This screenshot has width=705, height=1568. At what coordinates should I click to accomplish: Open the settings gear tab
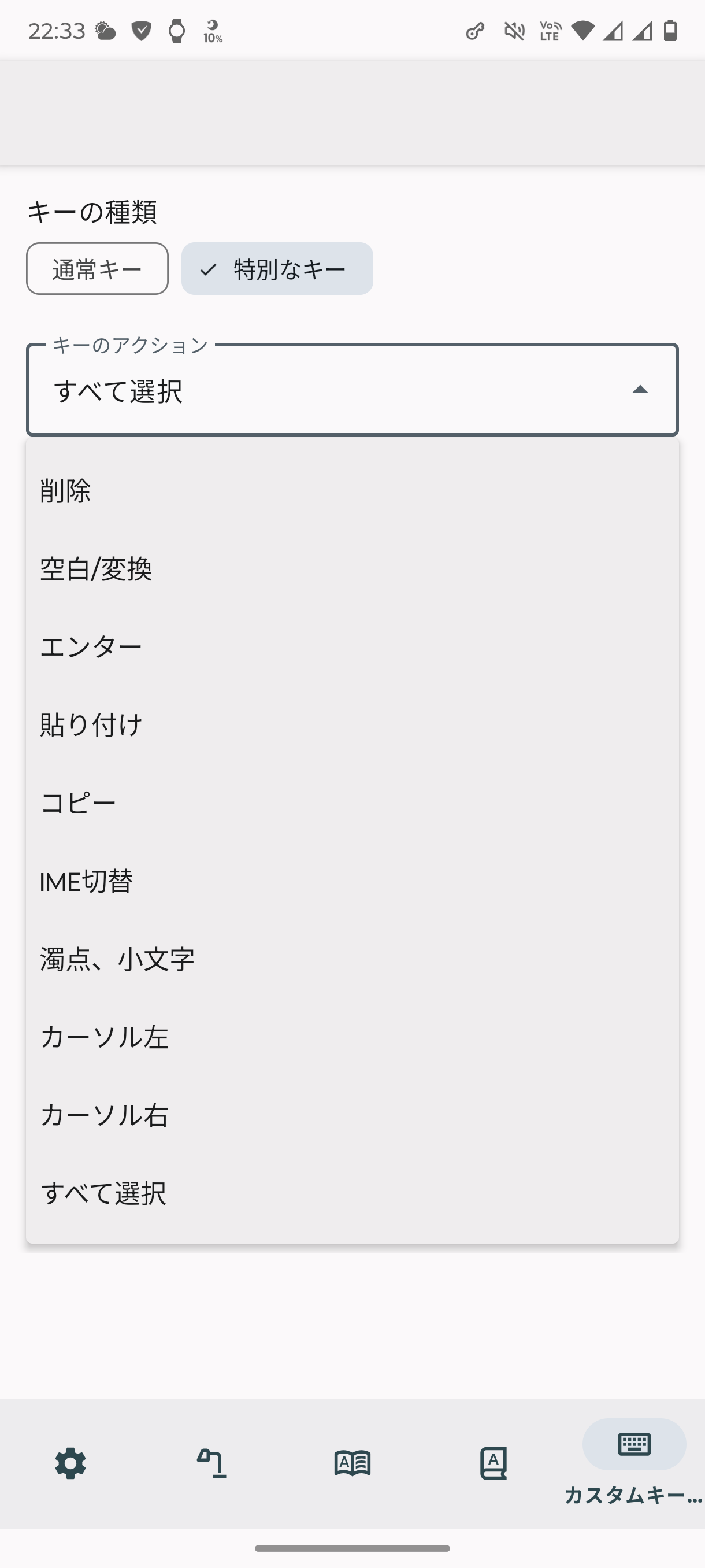70,1463
